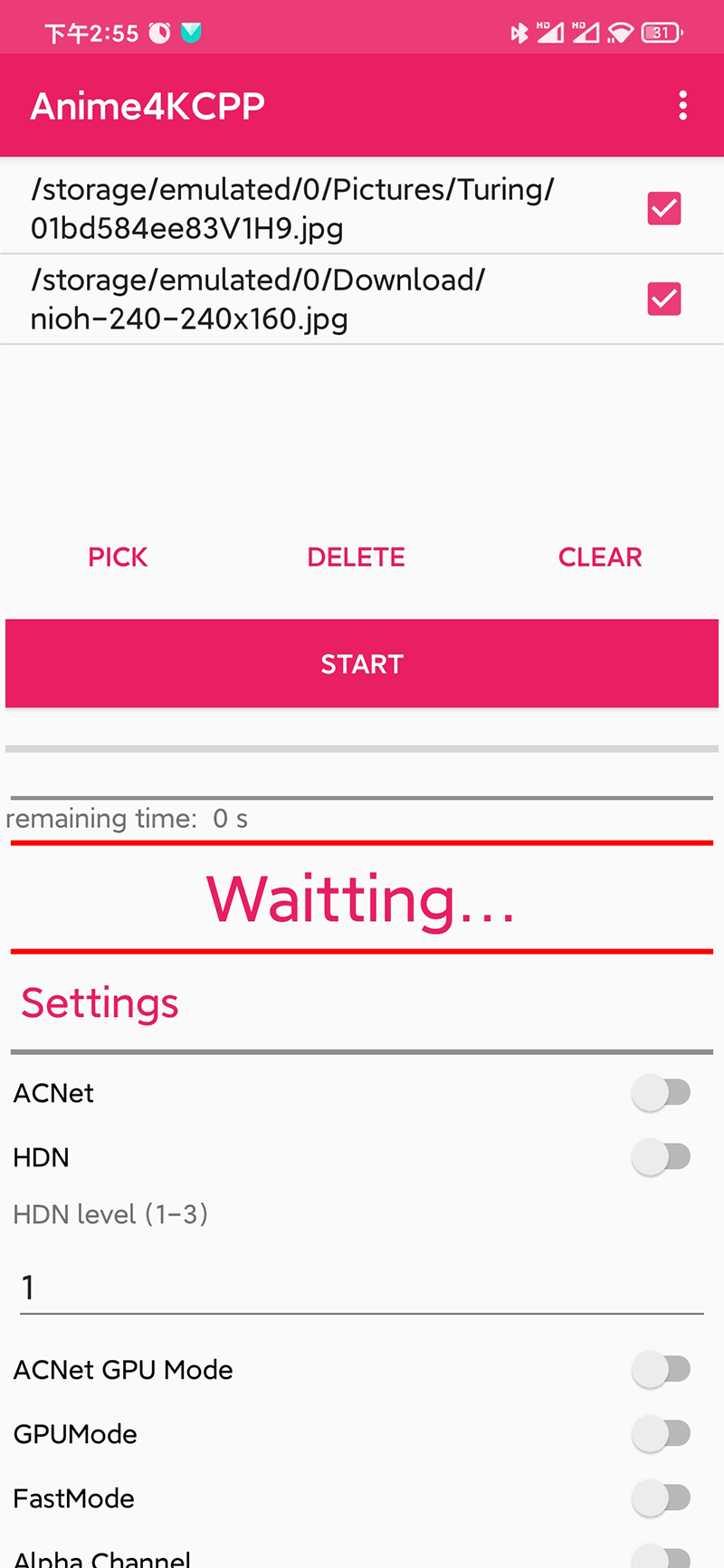Hit the START button

[362, 664]
